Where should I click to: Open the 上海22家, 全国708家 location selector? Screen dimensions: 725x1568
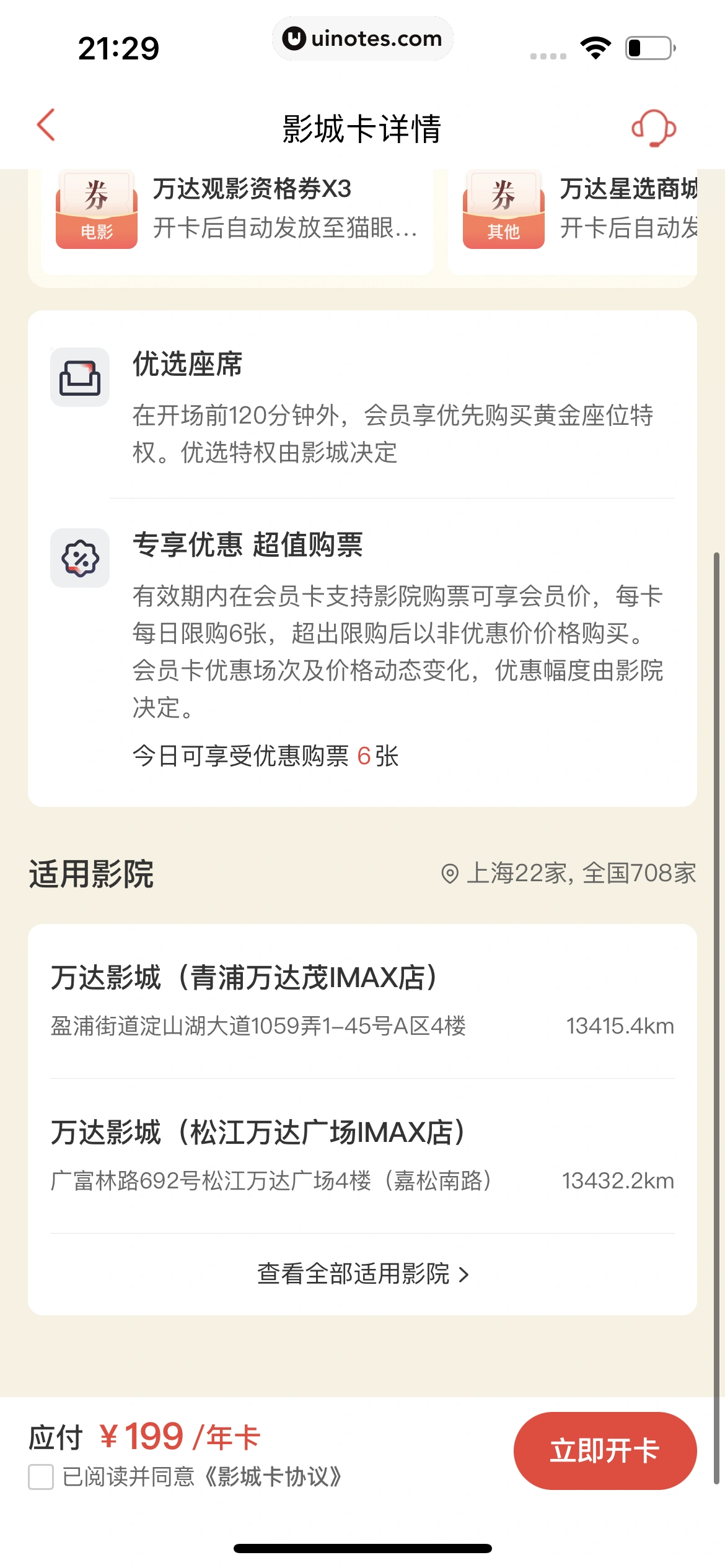pyautogui.click(x=569, y=873)
